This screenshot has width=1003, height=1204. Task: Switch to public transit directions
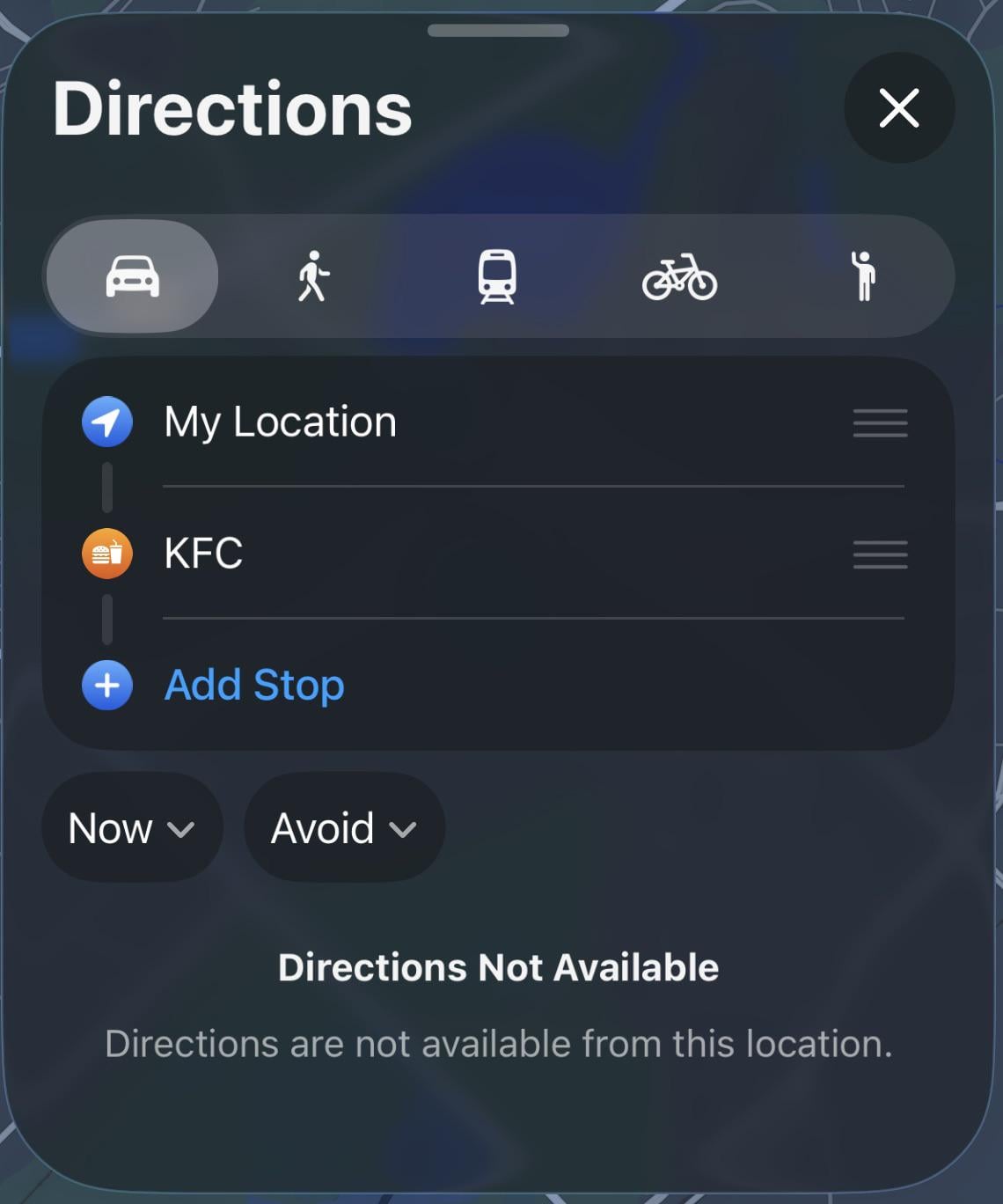coord(497,276)
